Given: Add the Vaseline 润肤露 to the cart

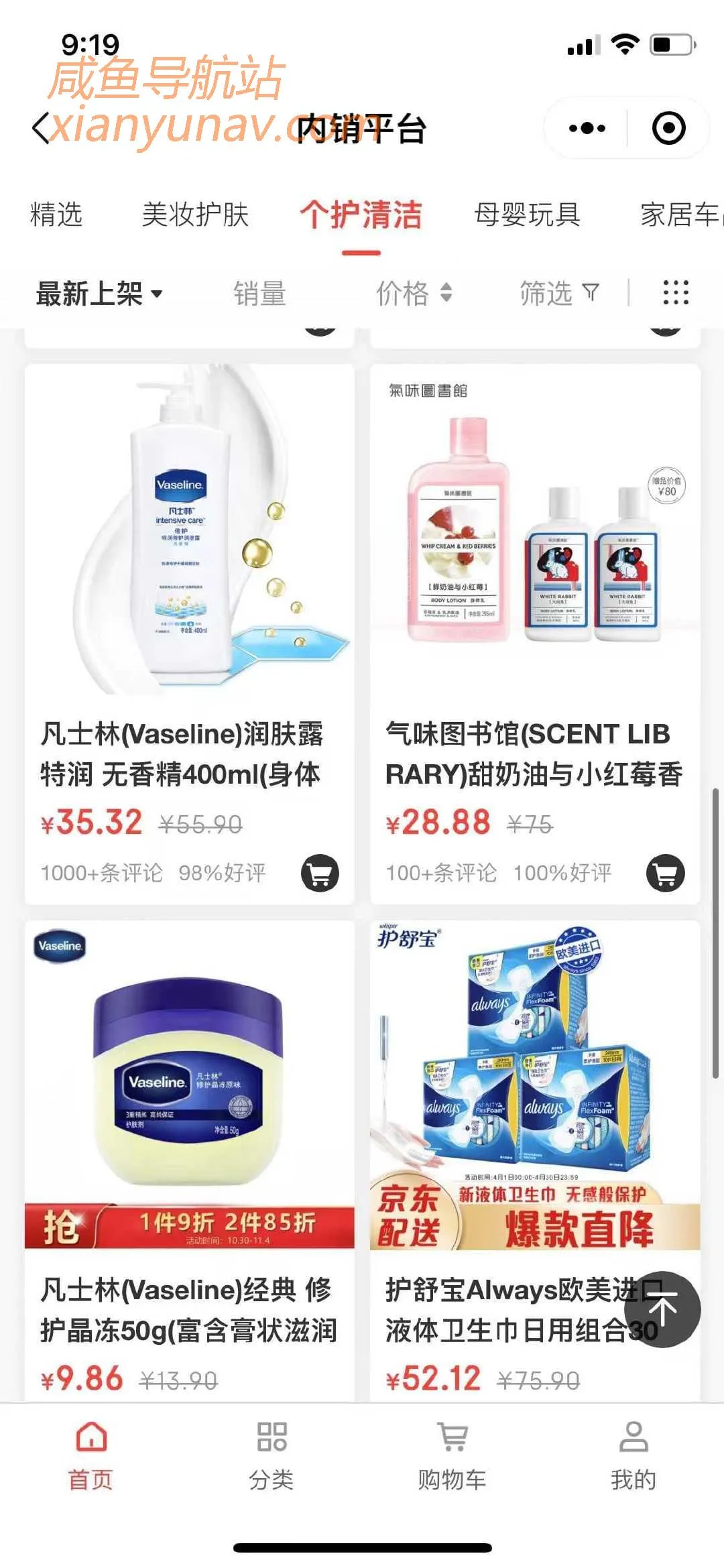Looking at the screenshot, I should click(x=320, y=873).
